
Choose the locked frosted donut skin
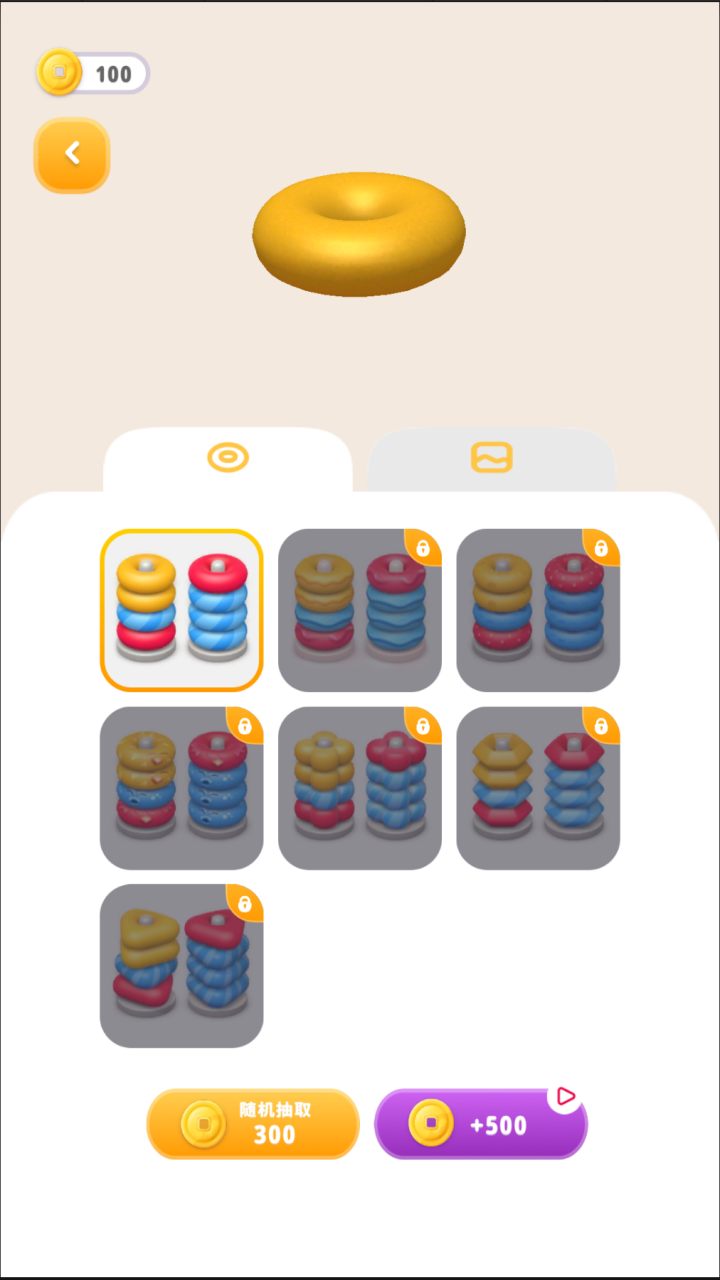tap(360, 610)
